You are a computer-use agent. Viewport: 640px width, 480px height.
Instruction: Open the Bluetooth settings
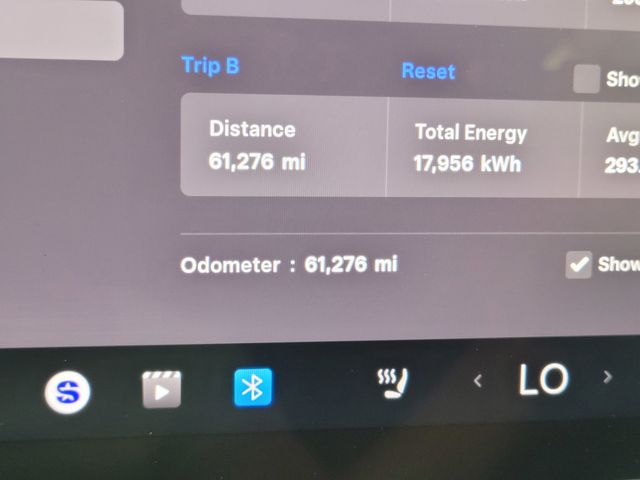253,387
